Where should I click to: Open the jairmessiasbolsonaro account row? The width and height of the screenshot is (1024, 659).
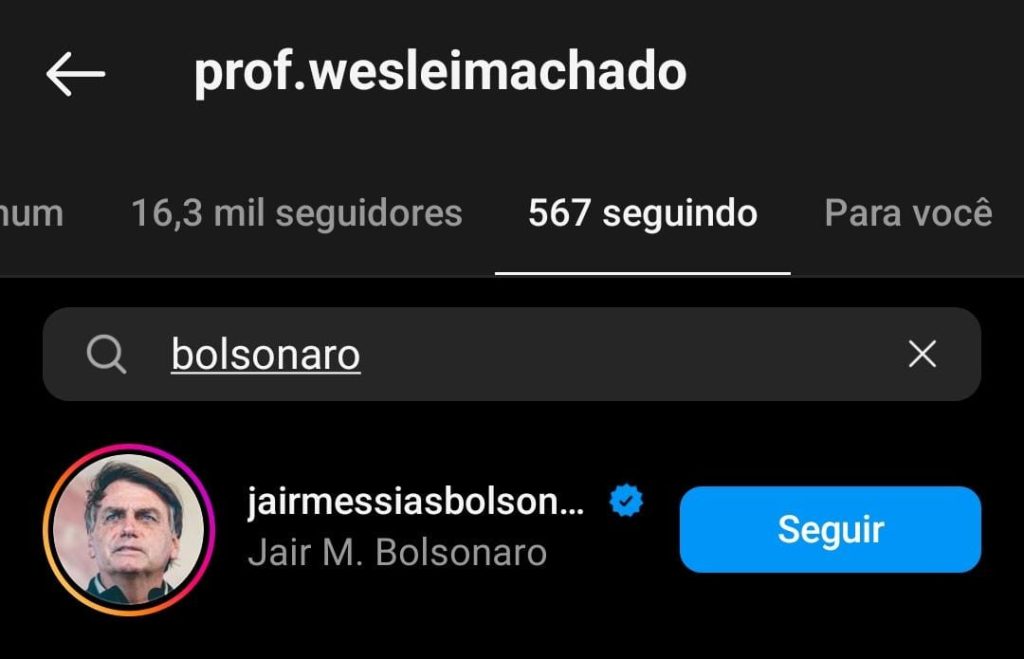(415, 528)
